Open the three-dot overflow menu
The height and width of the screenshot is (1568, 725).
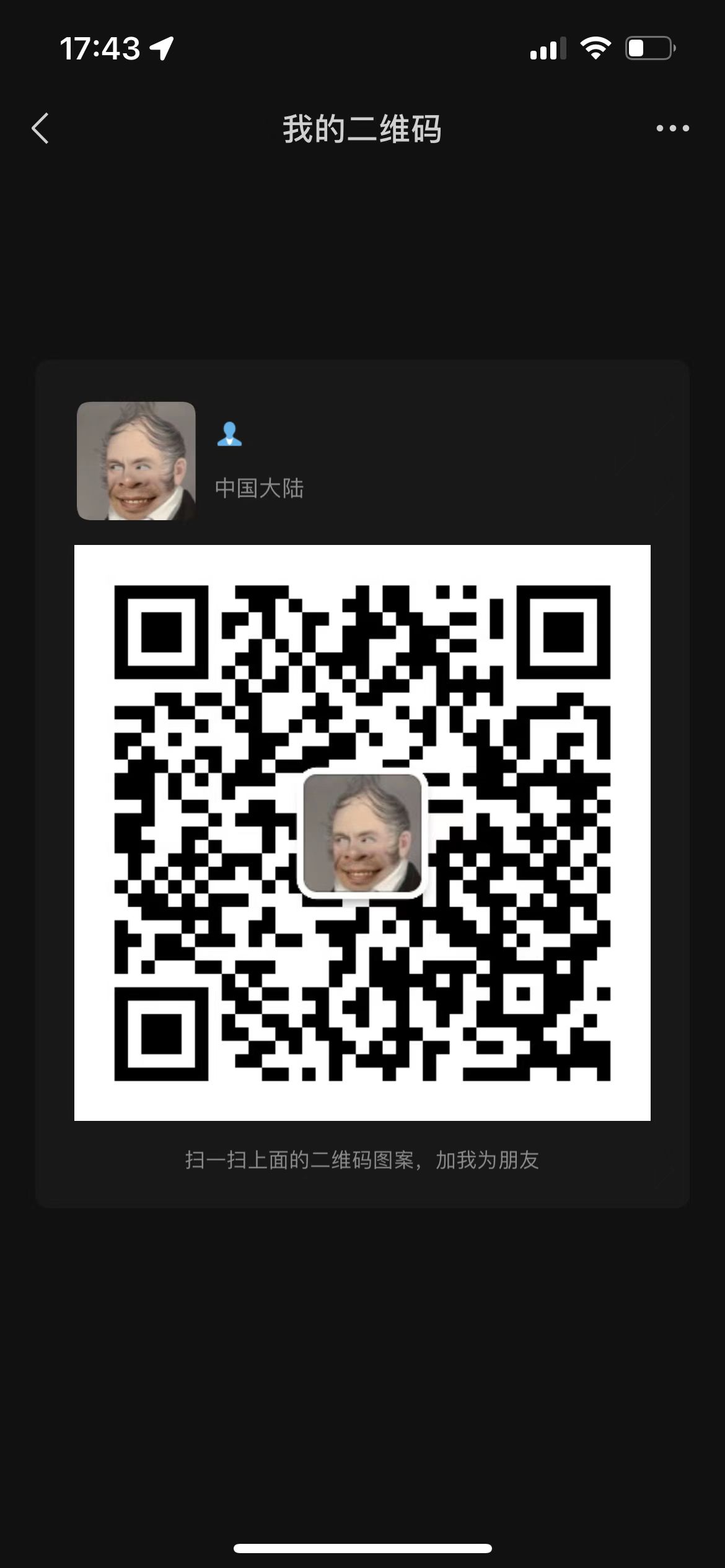672,129
